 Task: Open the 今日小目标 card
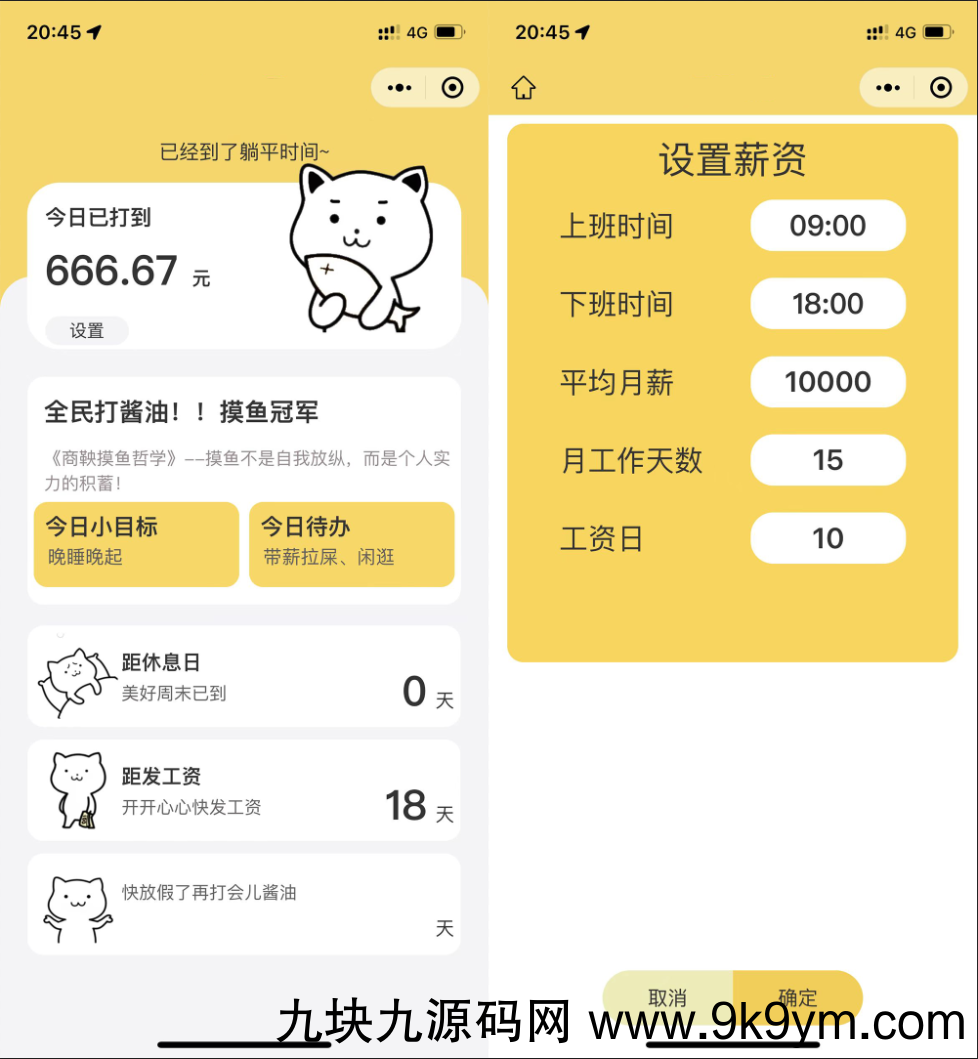[x=136, y=543]
